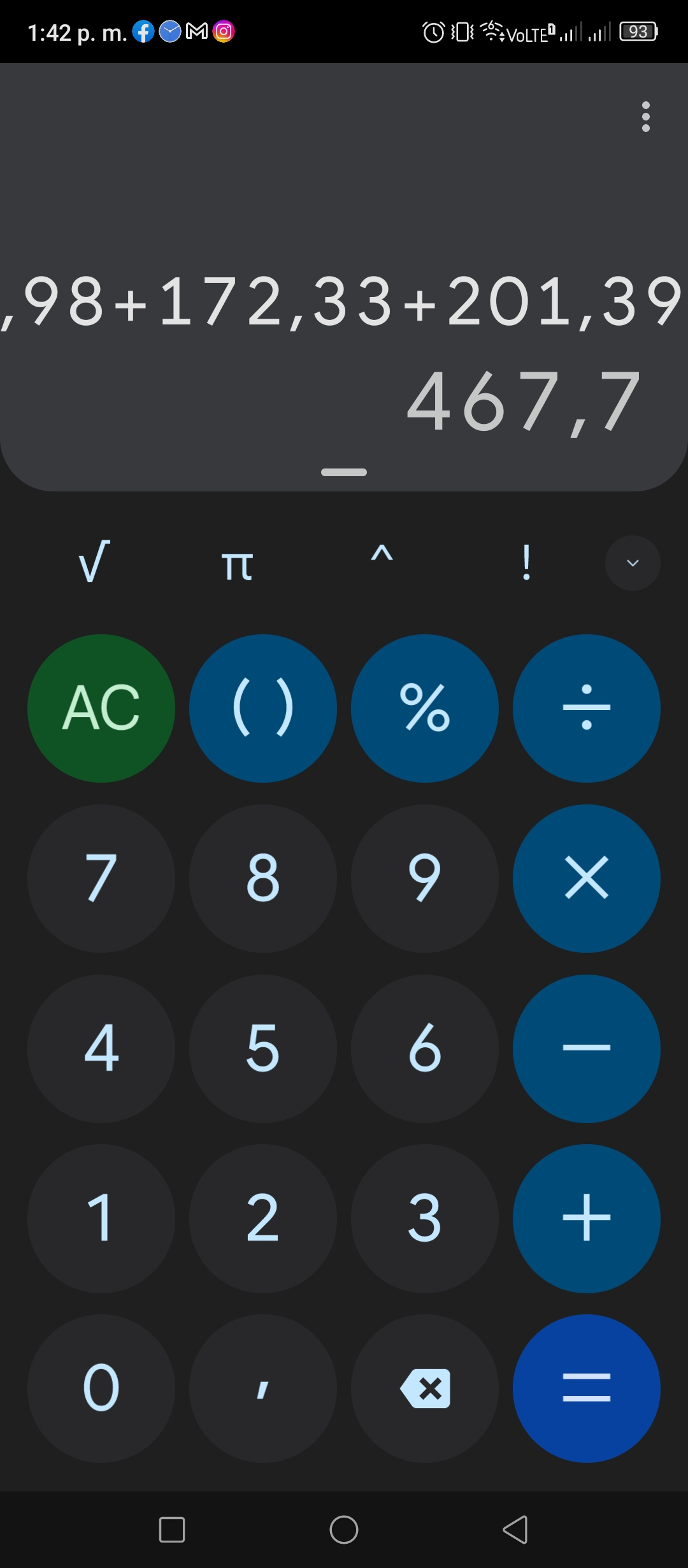The image size is (688, 1568).
Task: Calculate the result with the equals button
Action: 587,1388
